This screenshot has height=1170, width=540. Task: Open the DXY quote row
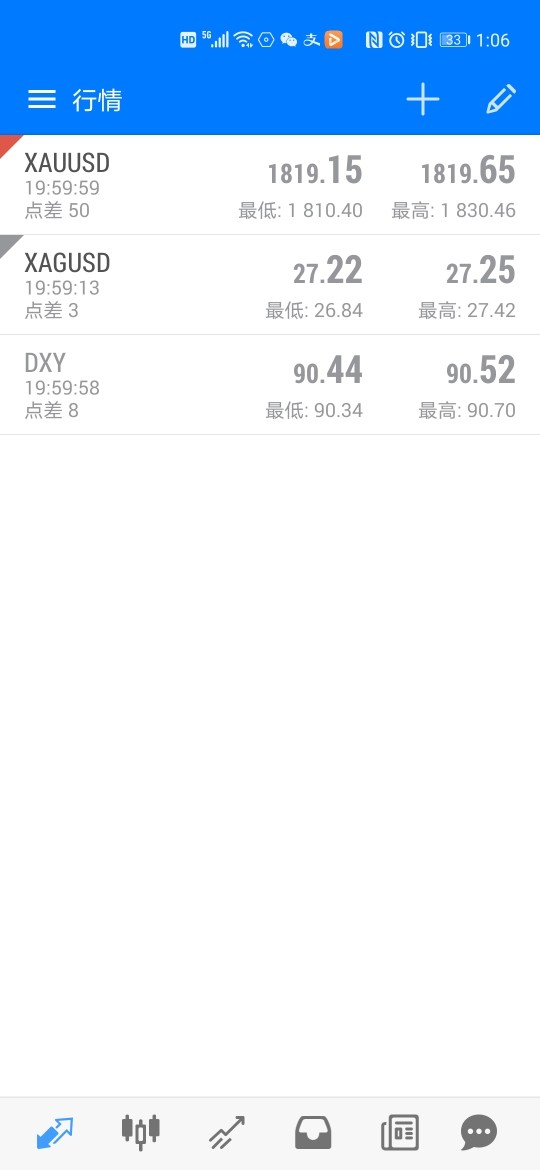[270, 385]
